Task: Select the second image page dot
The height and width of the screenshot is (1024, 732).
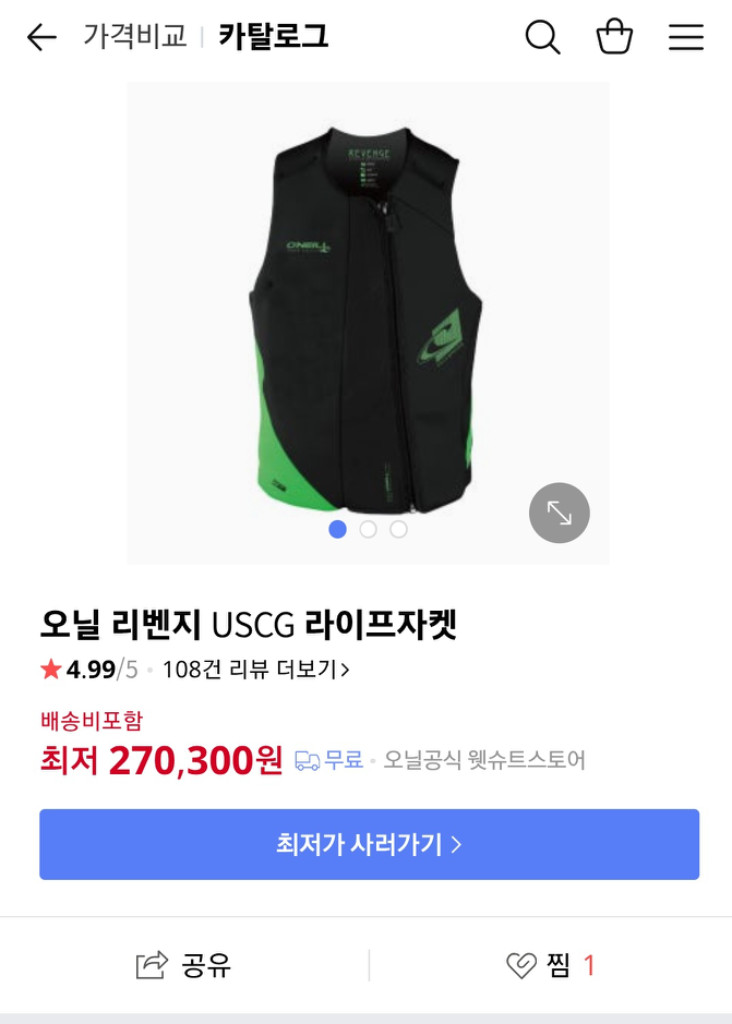Action: tap(368, 529)
